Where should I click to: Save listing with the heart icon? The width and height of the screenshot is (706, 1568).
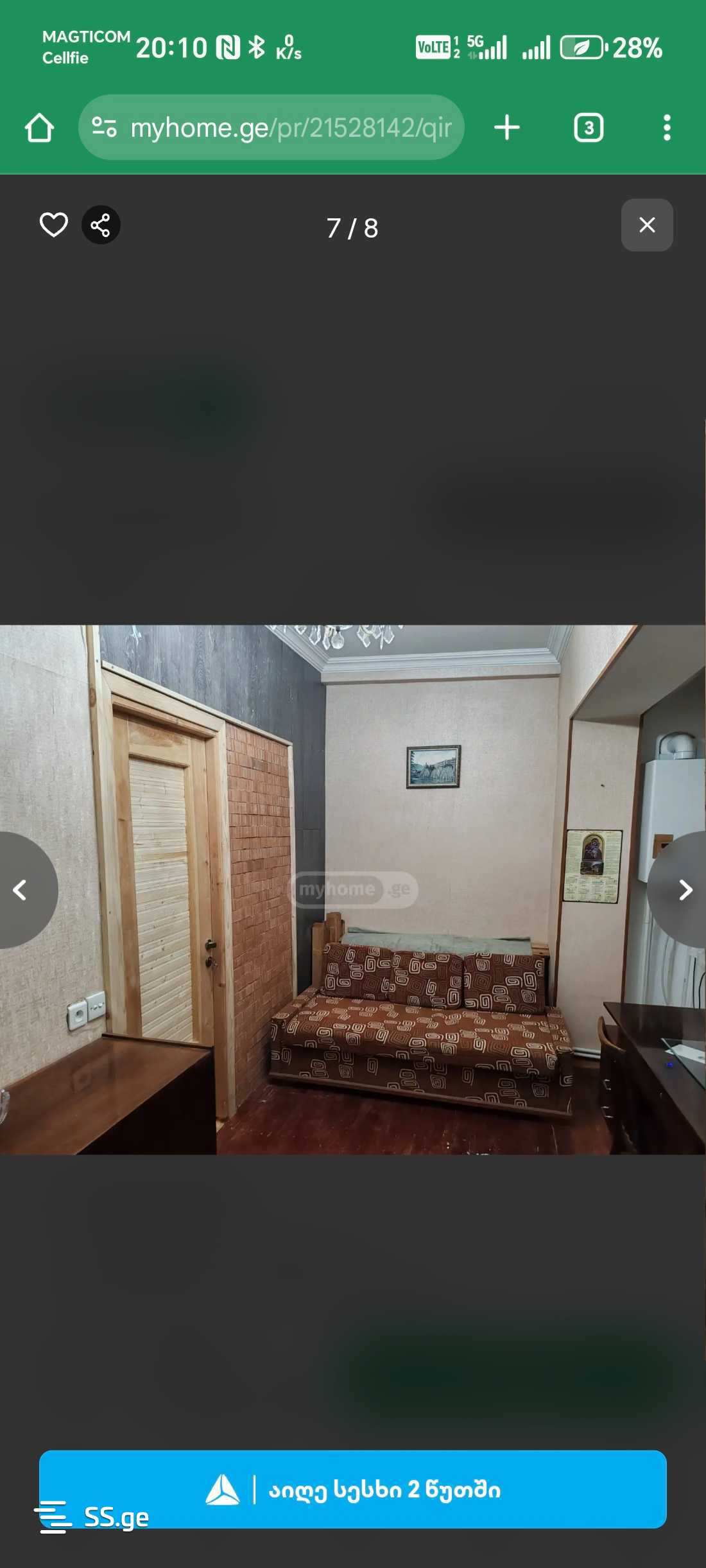53,225
